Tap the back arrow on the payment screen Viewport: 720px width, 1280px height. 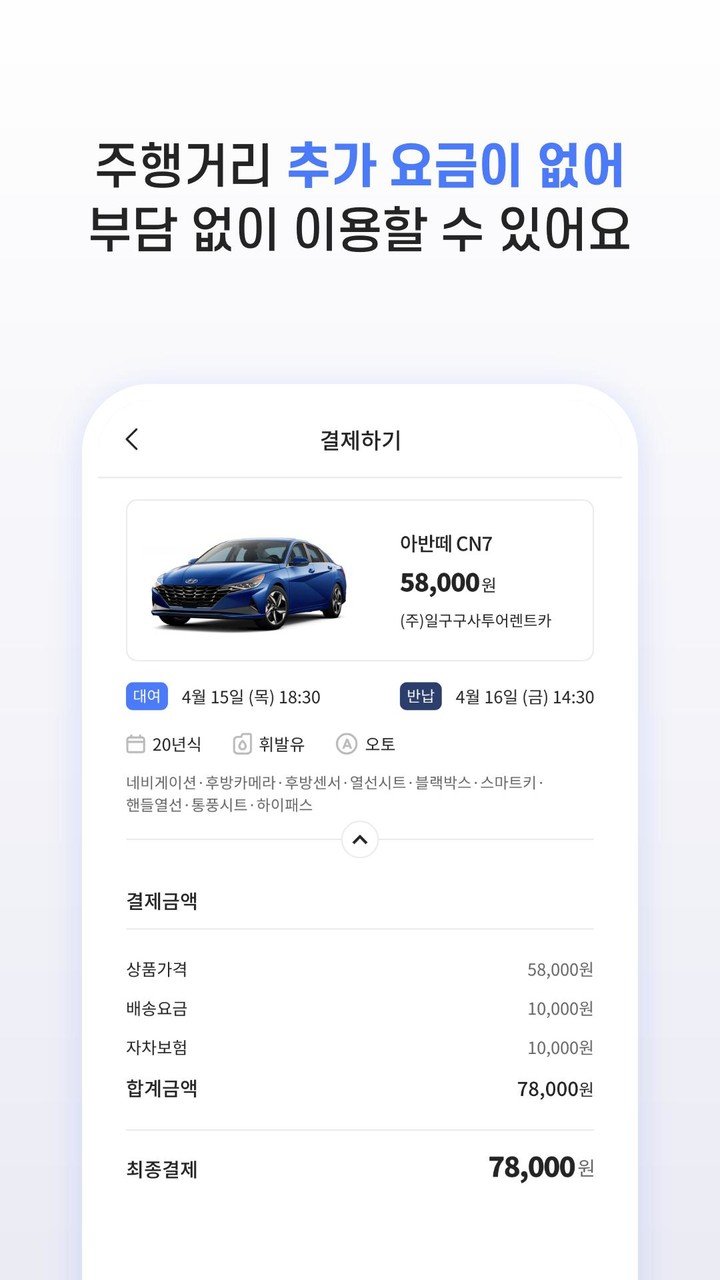pyautogui.click(x=131, y=439)
